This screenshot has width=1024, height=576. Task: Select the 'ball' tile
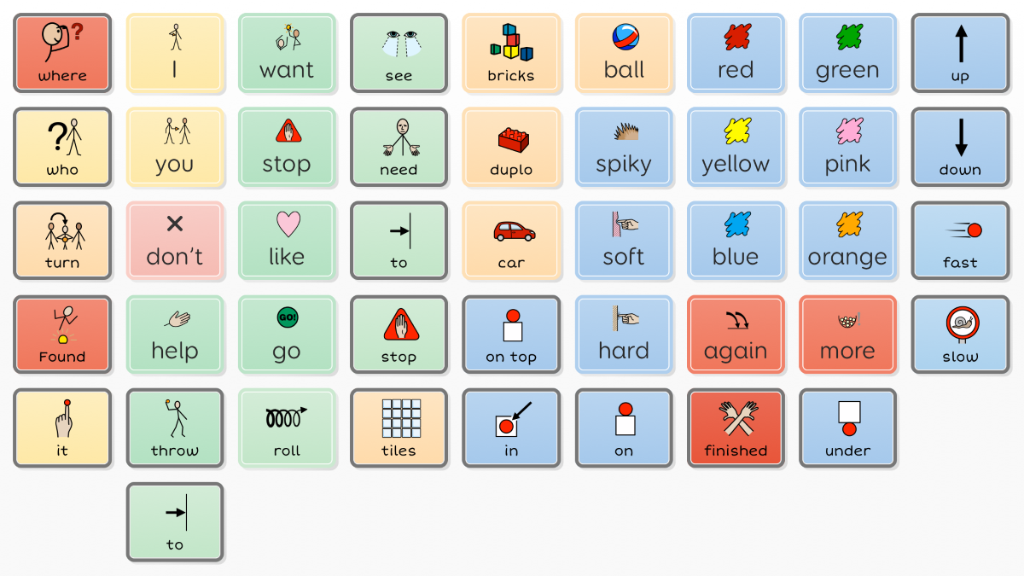pyautogui.click(x=623, y=53)
